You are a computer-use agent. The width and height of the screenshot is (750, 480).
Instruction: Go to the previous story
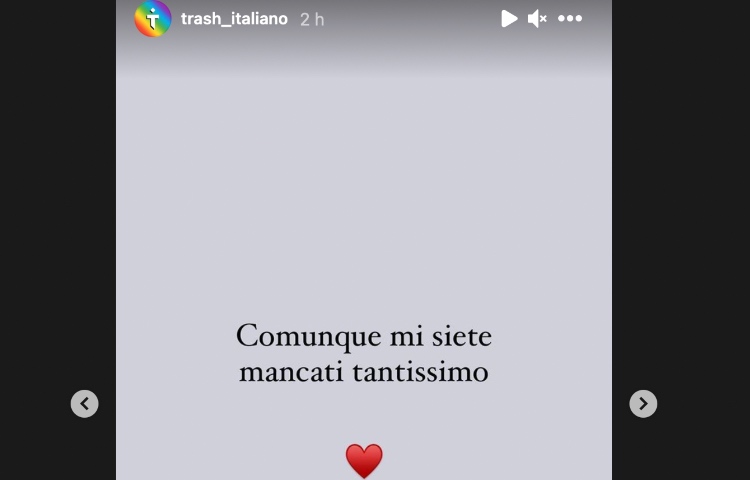coord(85,404)
